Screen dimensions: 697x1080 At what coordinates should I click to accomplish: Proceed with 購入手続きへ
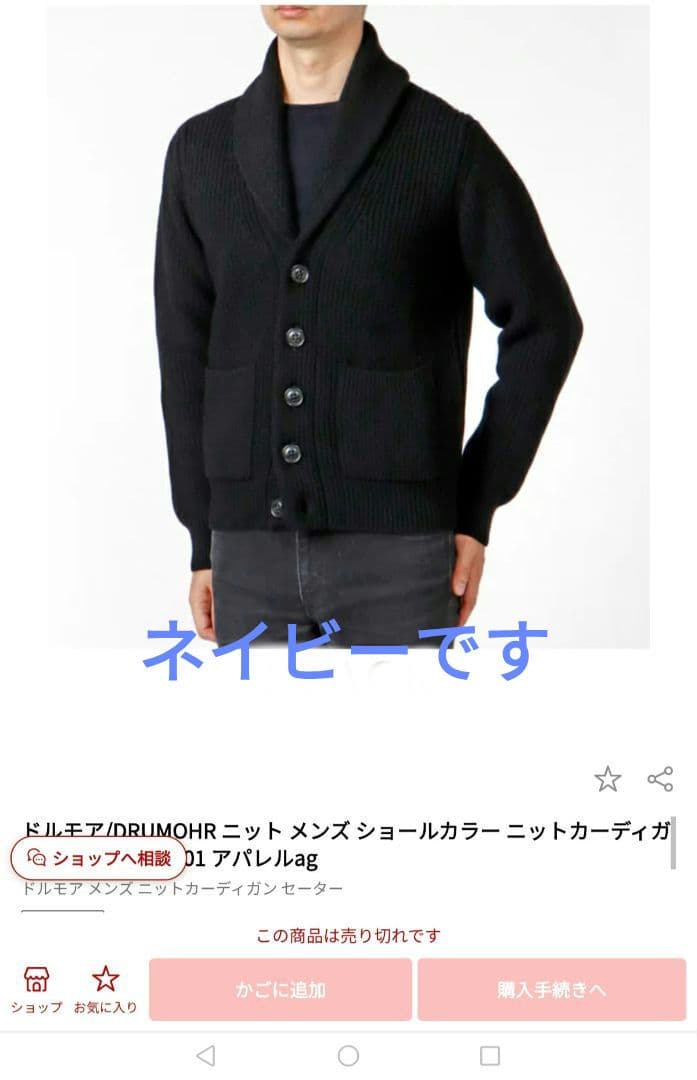click(x=552, y=990)
